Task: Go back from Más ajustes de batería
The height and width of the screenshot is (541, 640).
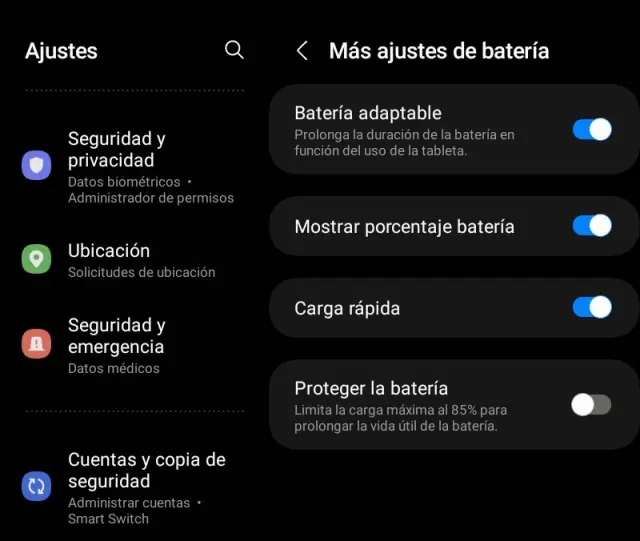Action: [x=302, y=51]
